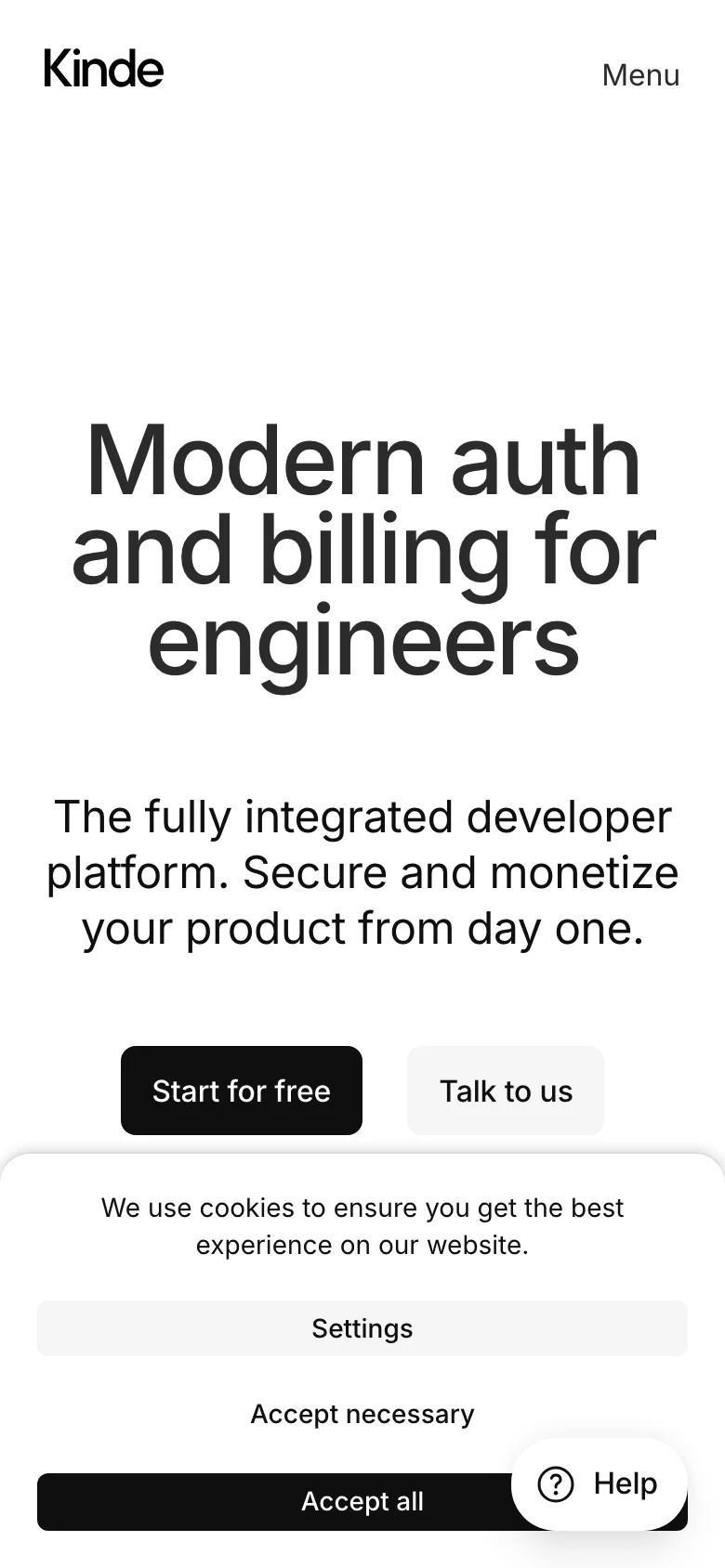Image resolution: width=725 pixels, height=1568 pixels.
Task: Accept necessary cookies only
Action: pyautogui.click(x=362, y=1414)
